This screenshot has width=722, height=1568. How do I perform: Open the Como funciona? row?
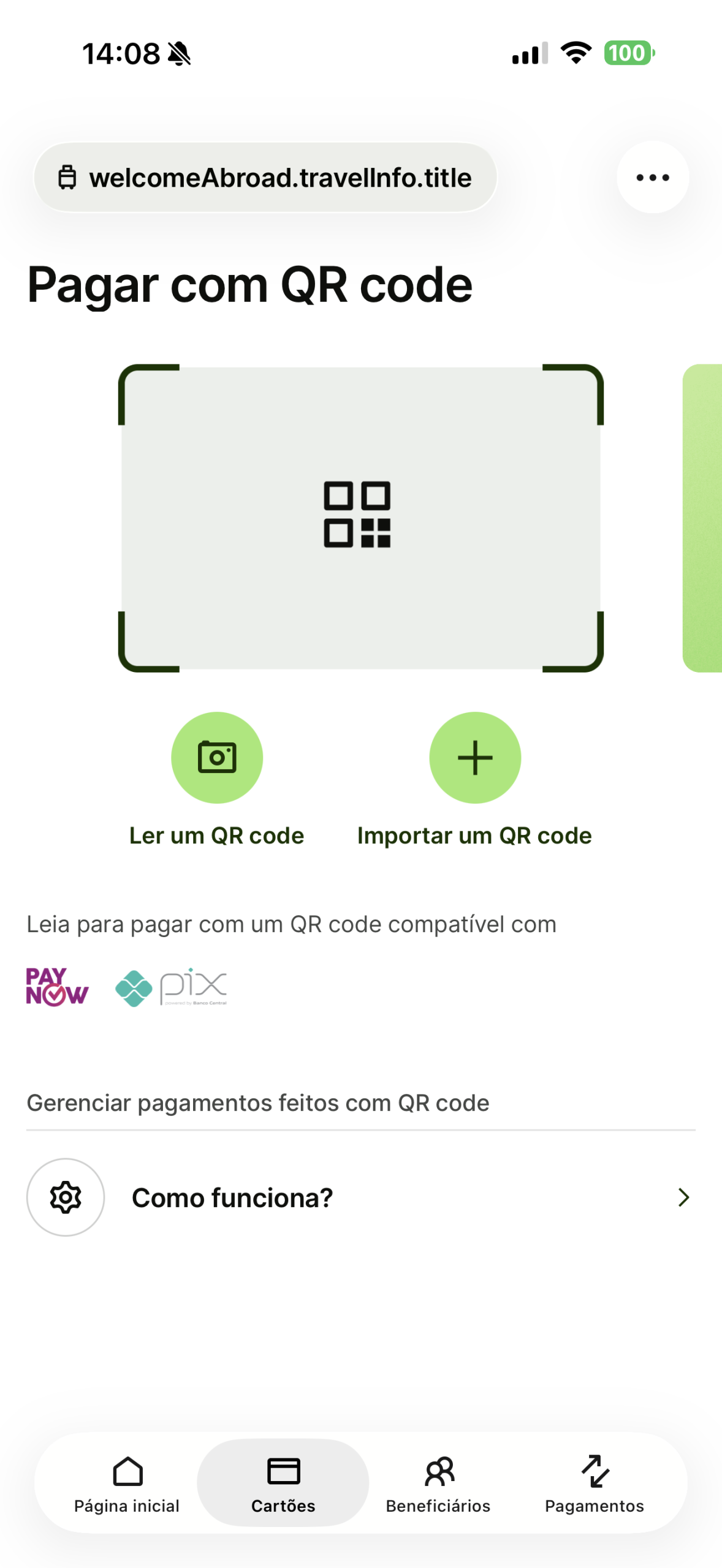coord(360,1197)
